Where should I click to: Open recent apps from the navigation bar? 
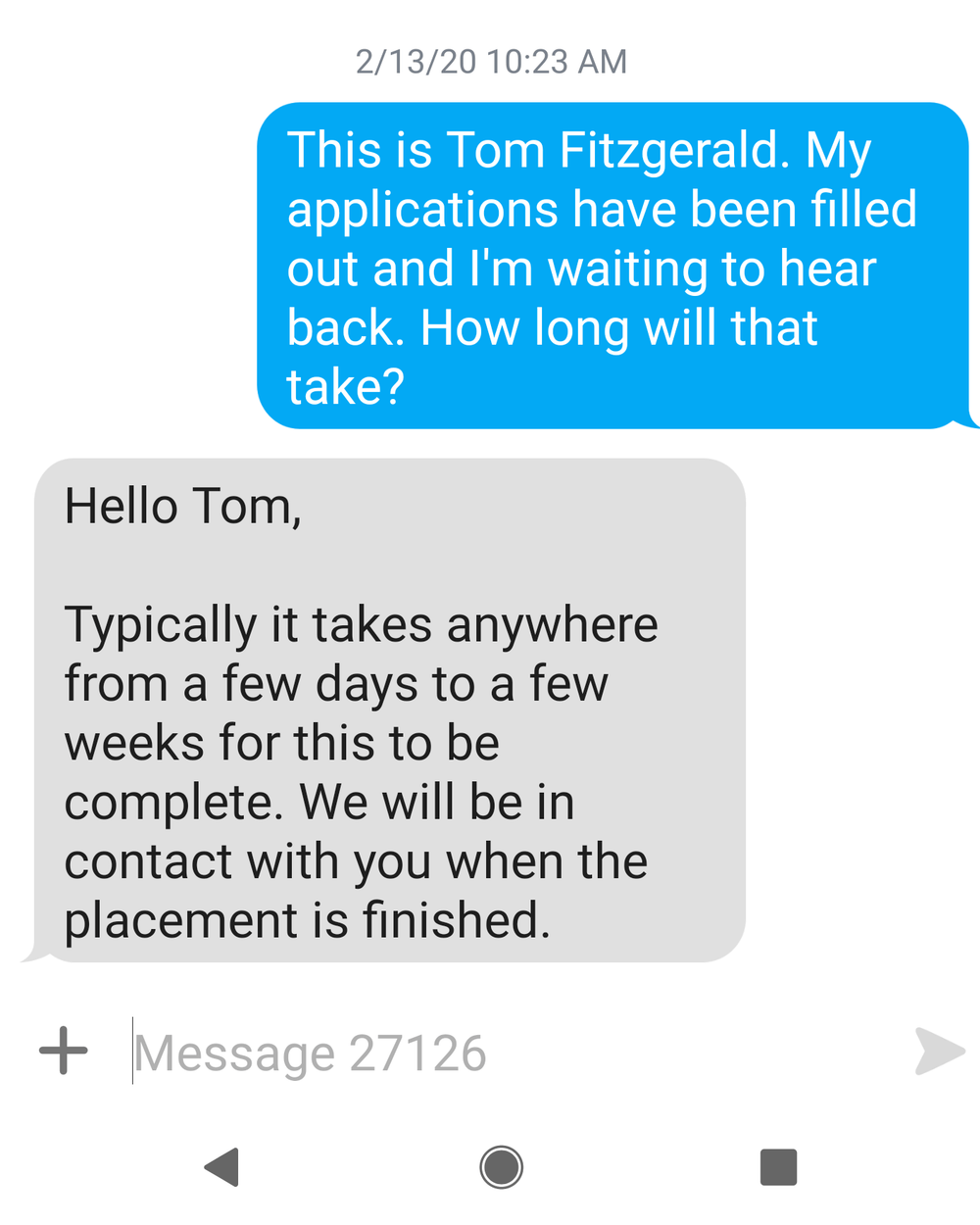point(778,1166)
